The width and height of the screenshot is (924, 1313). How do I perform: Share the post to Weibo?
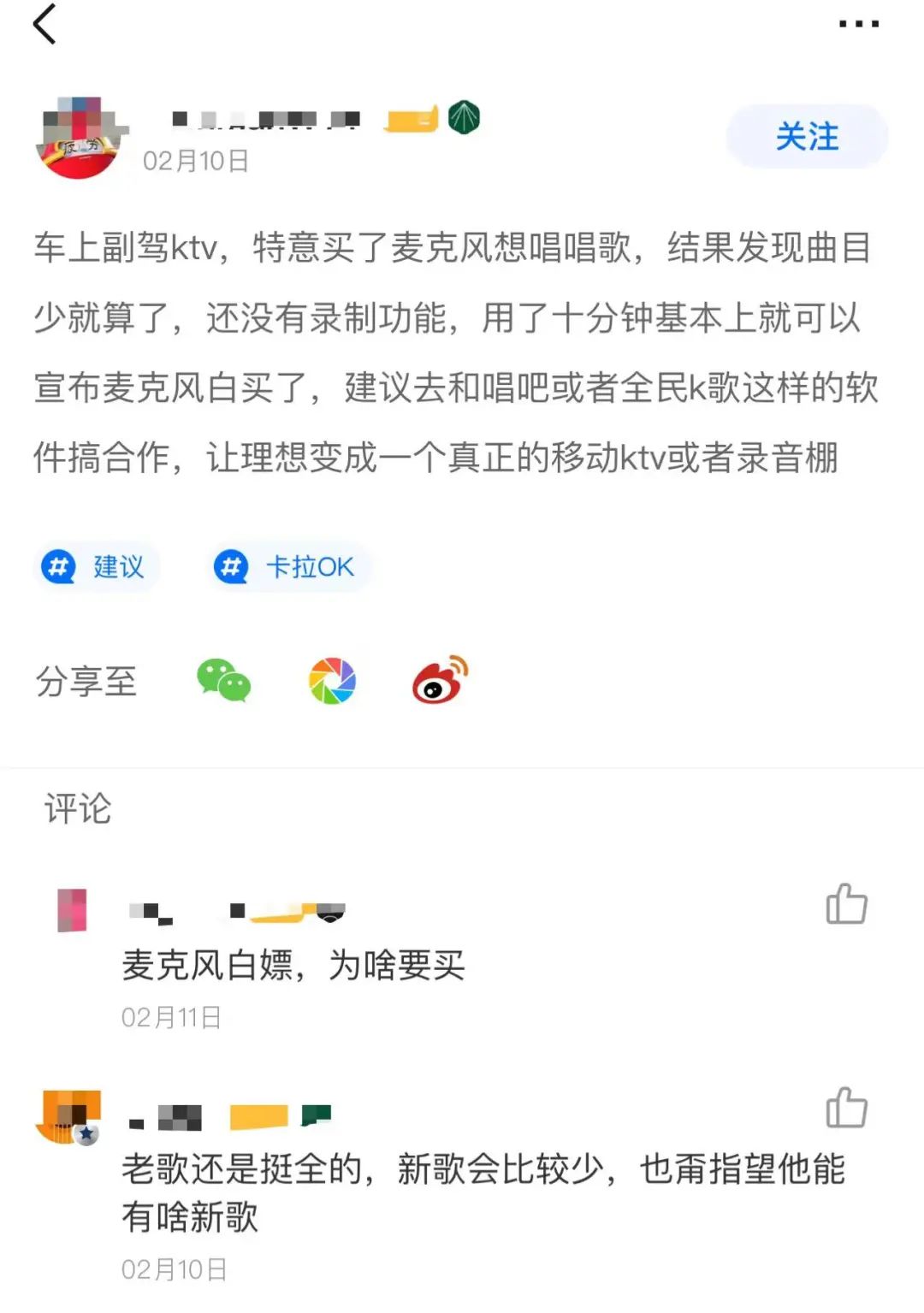click(x=441, y=681)
